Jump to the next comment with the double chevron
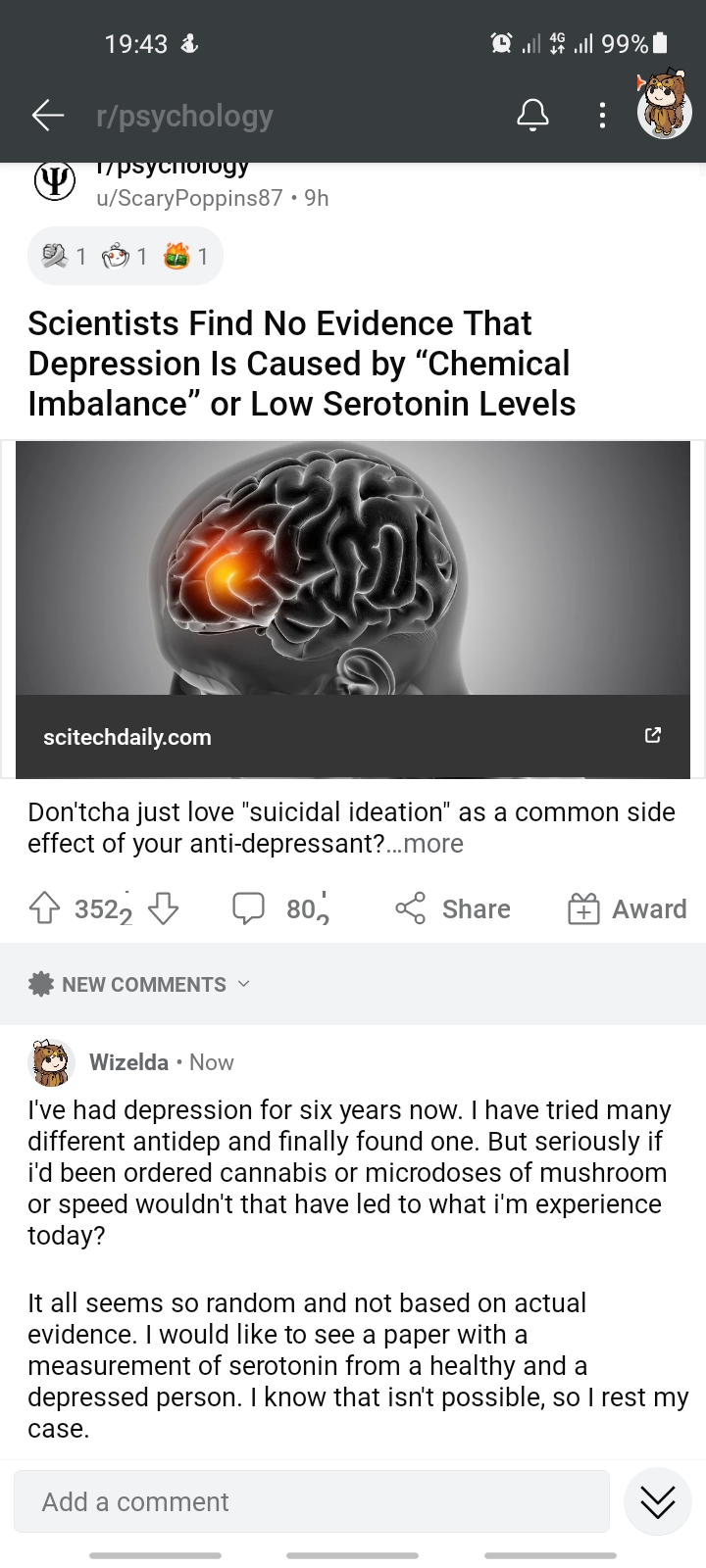The height and width of the screenshot is (1568, 706). pyautogui.click(x=657, y=1501)
